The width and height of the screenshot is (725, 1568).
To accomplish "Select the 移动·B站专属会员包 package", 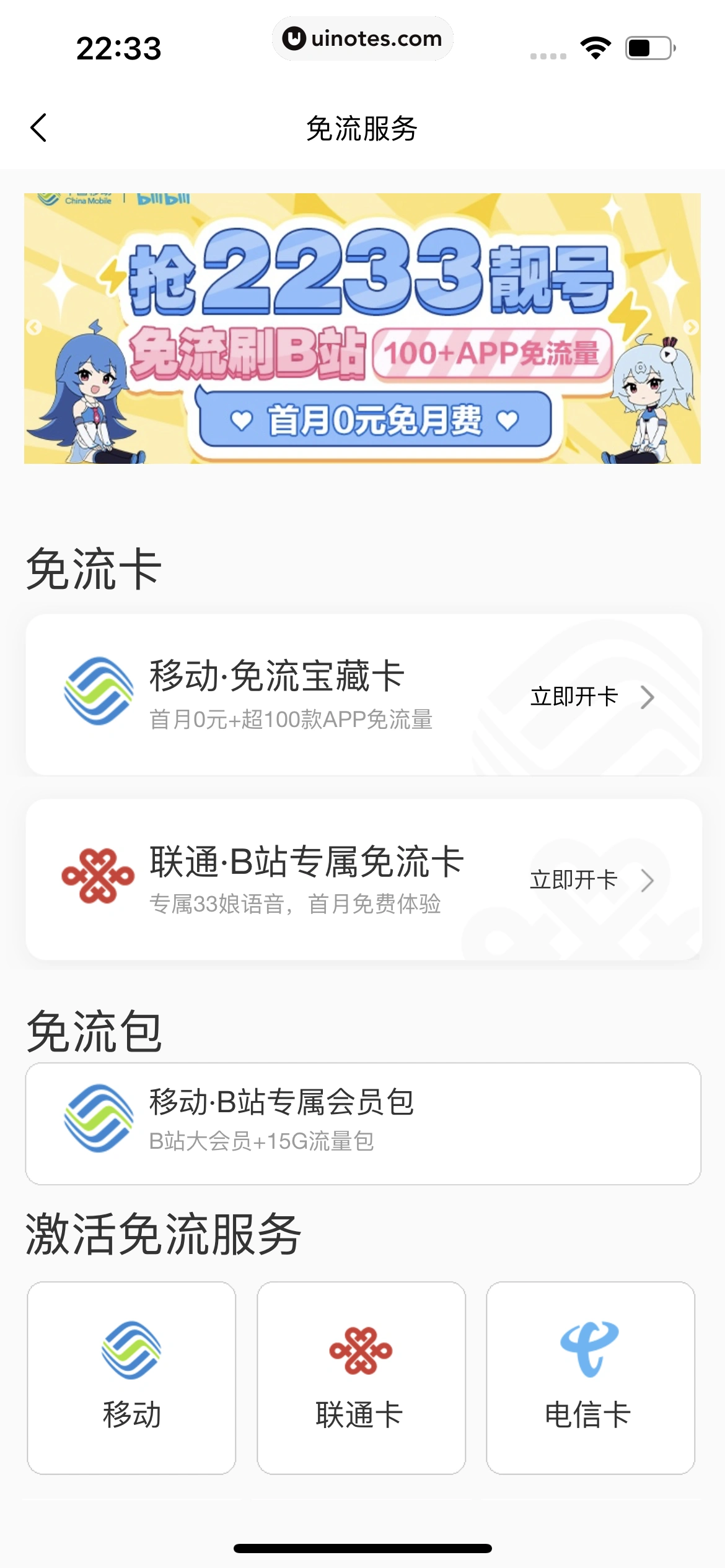I will 363,1123.
